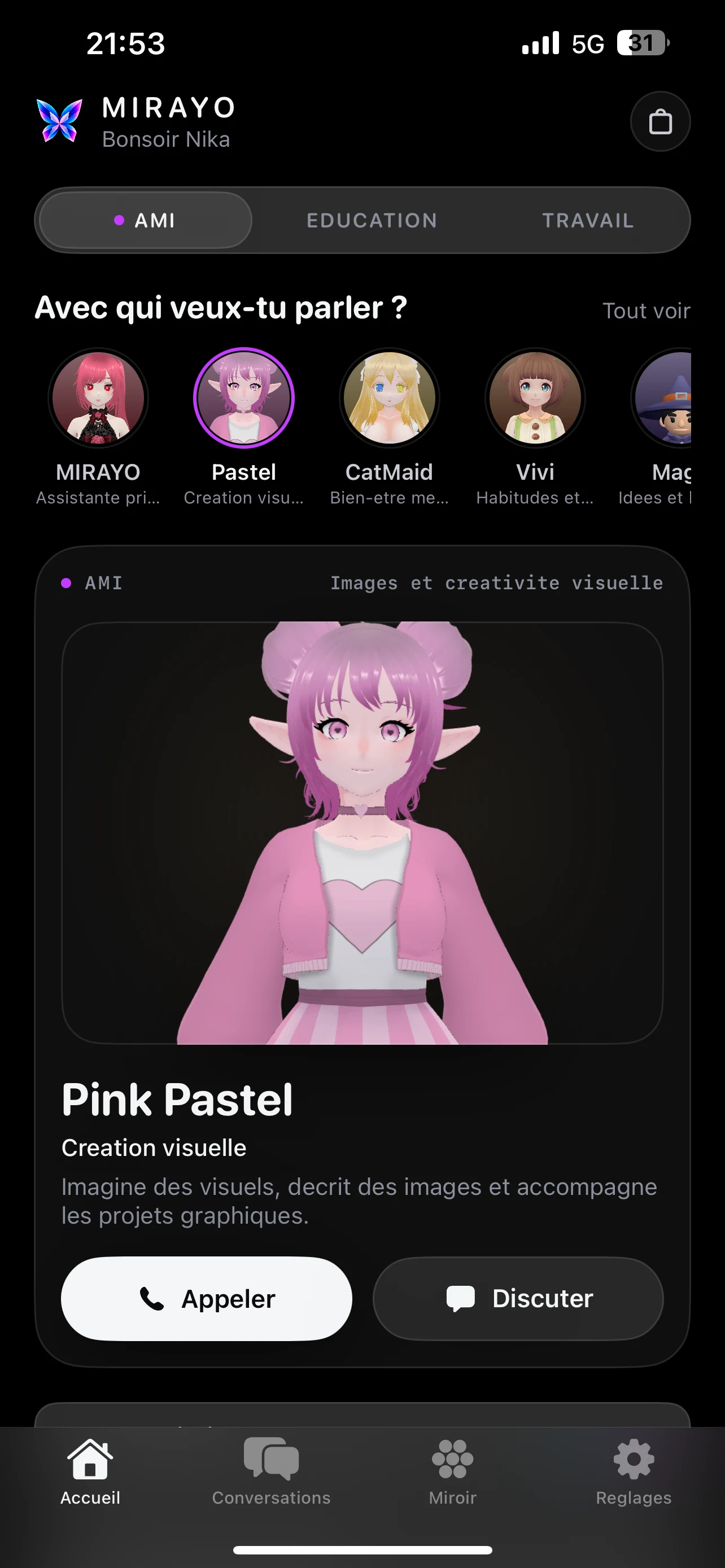Tap Appeler to call Pink Pastel

point(206,1298)
